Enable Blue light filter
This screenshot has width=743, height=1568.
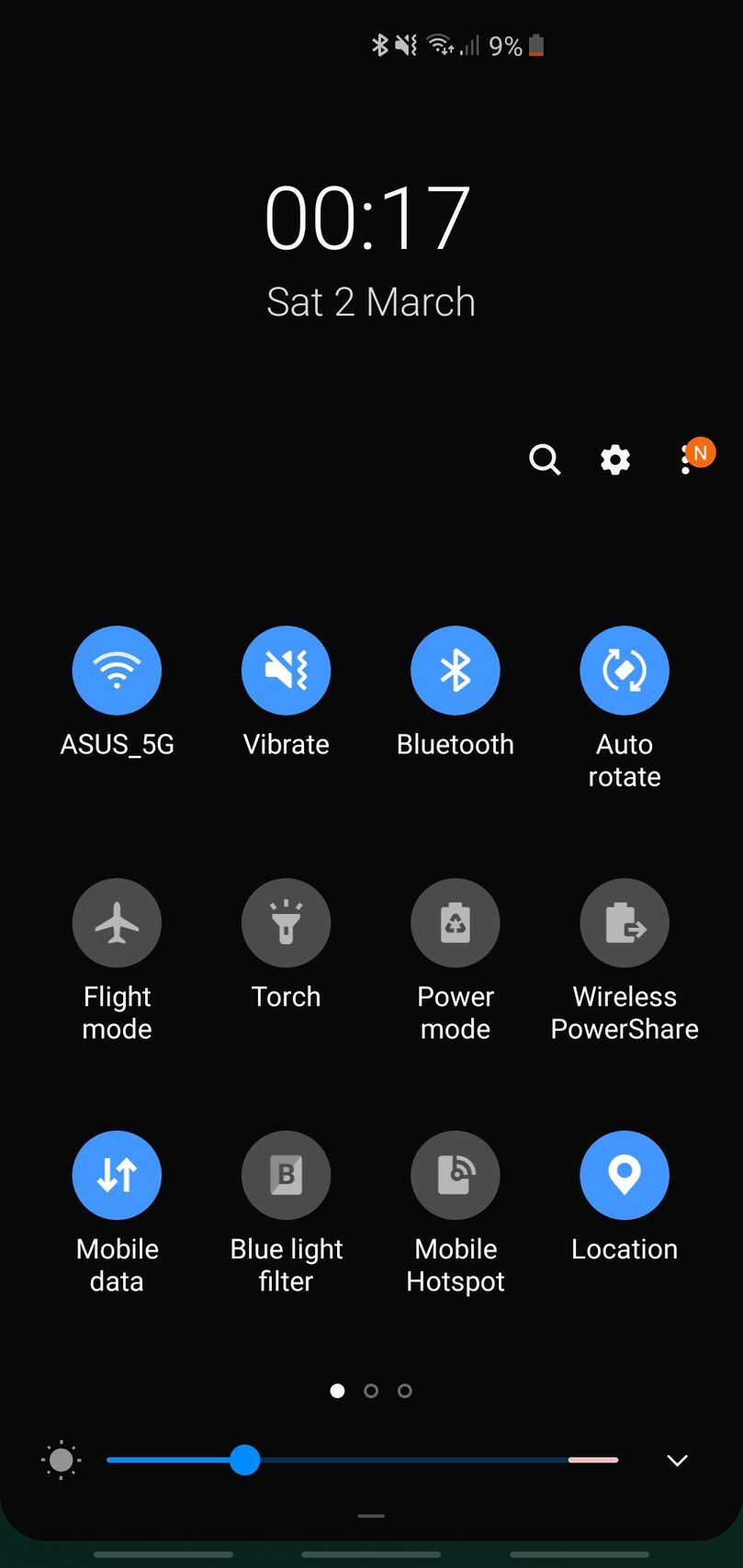pyautogui.click(x=286, y=1174)
